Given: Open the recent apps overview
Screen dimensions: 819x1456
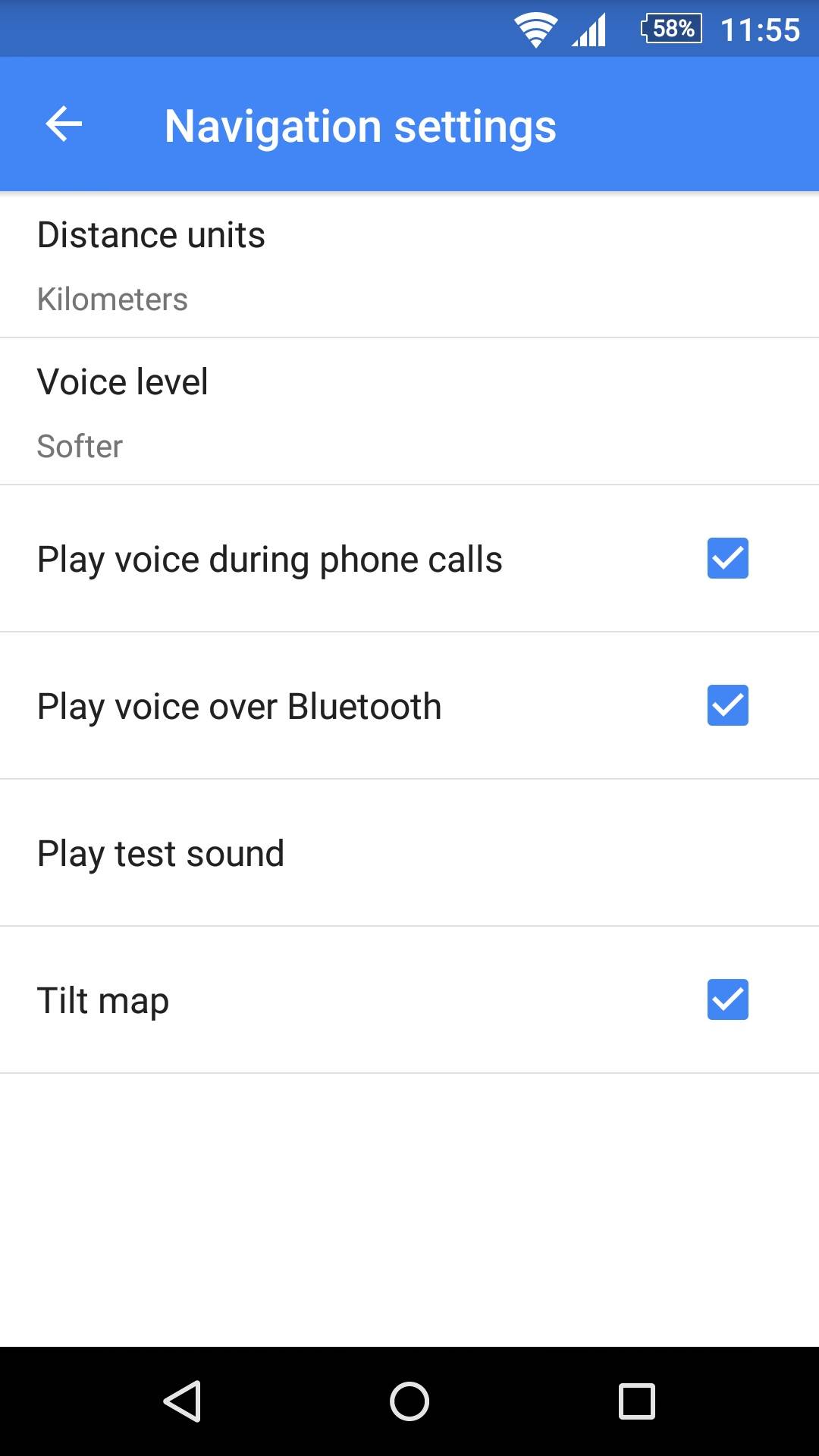Looking at the screenshot, I should pyautogui.click(x=637, y=1401).
